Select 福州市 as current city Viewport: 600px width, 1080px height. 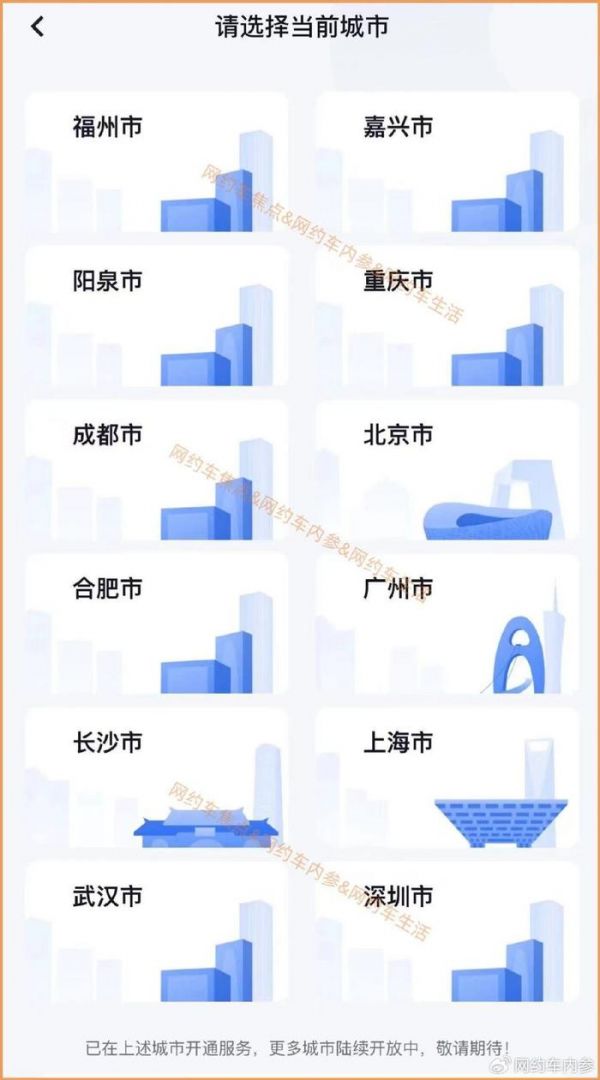click(x=156, y=162)
